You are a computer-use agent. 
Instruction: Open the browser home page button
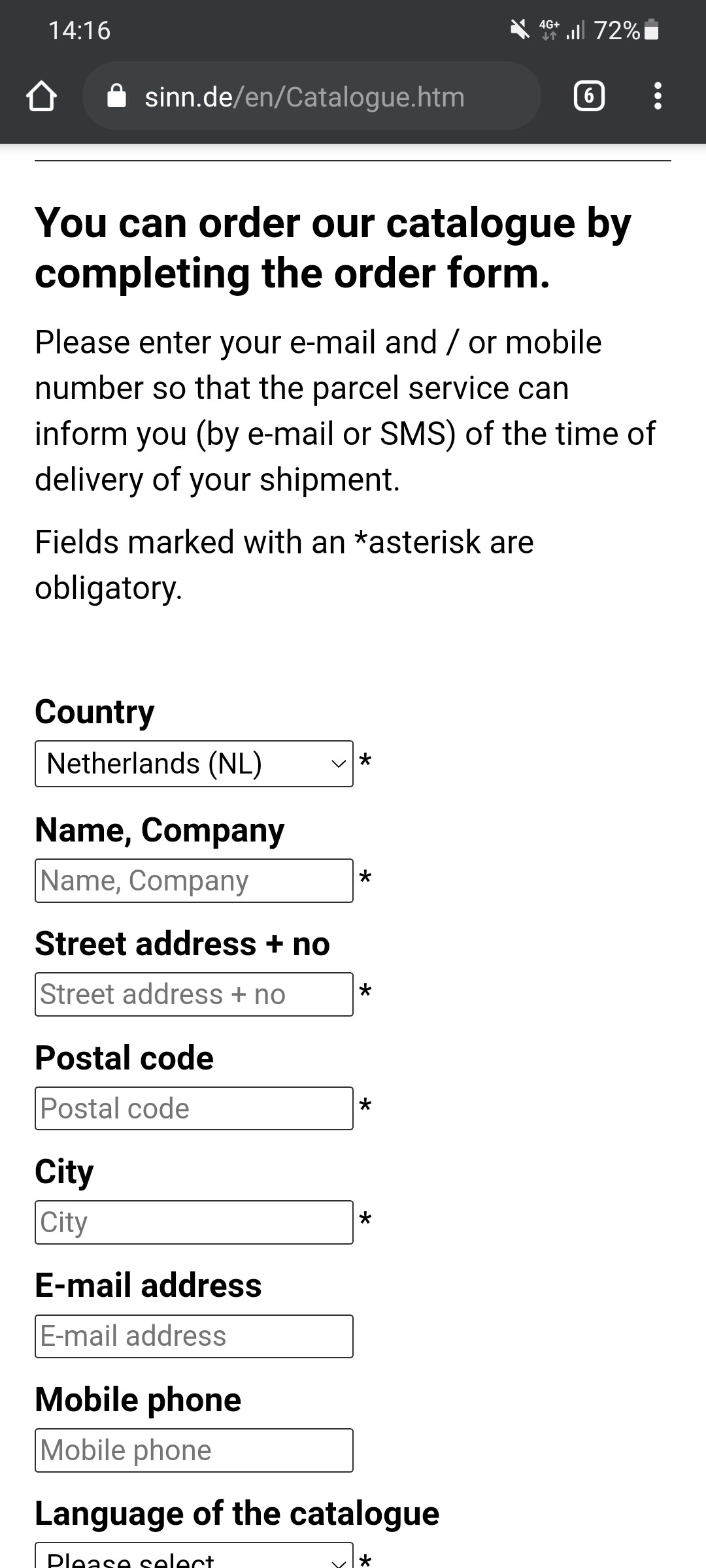(x=41, y=97)
